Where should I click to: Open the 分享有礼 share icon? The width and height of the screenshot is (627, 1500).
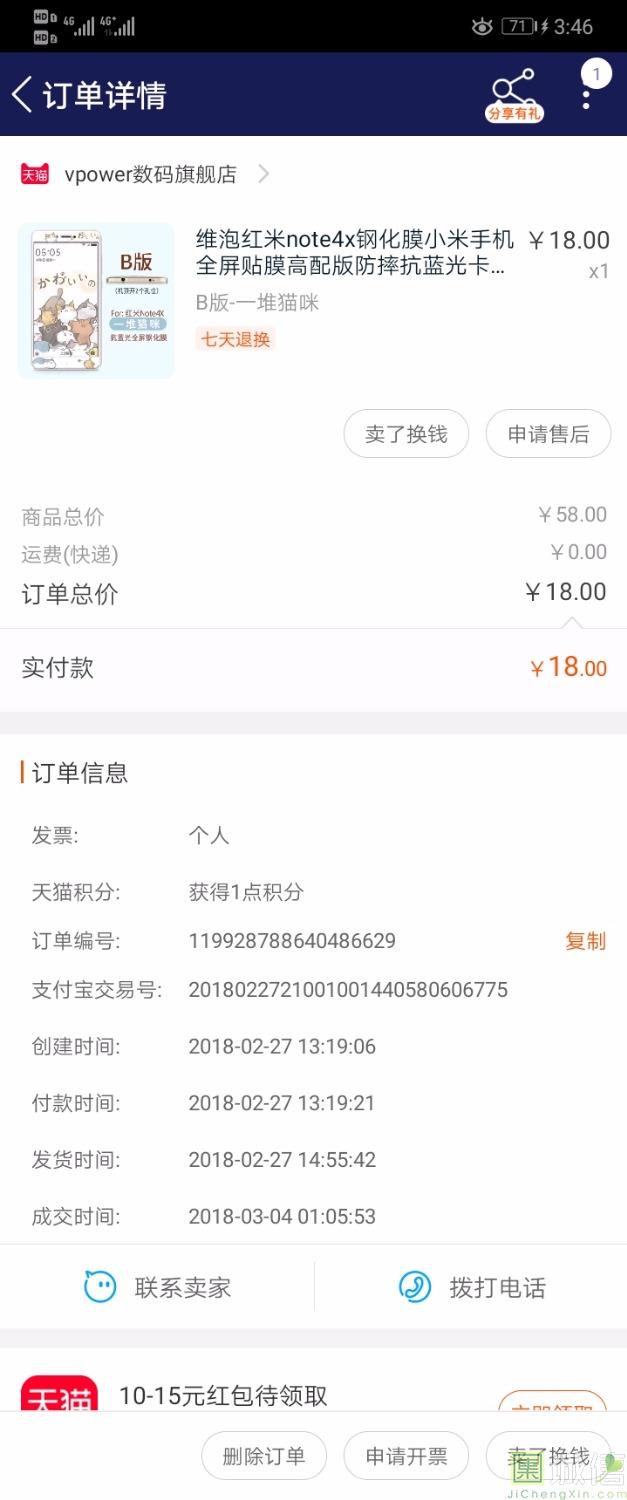[x=514, y=95]
